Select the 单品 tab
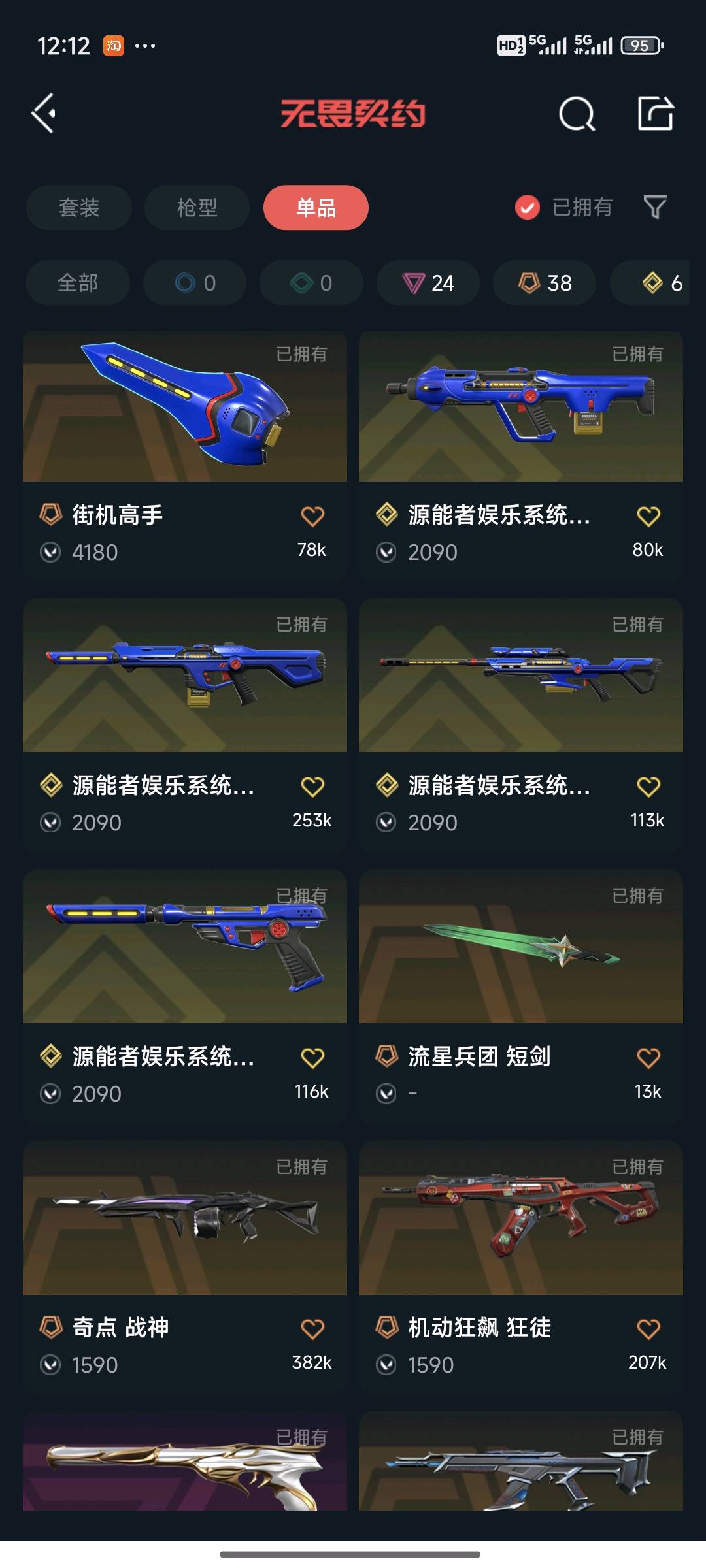 (316, 208)
